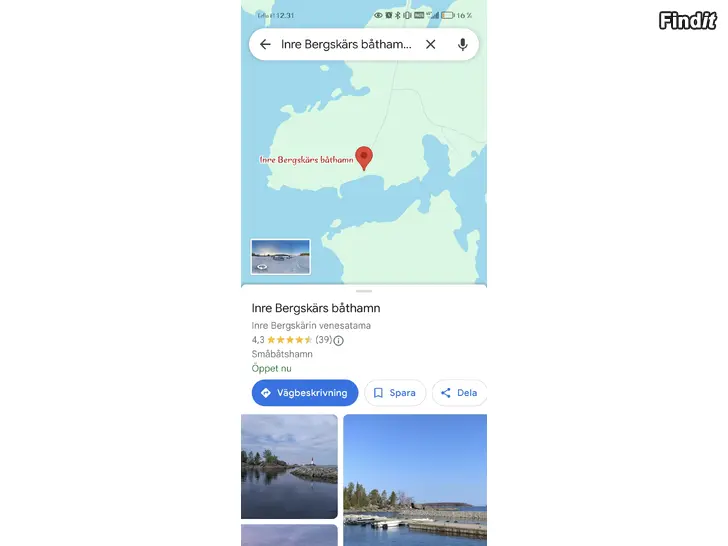Image resolution: width=728 pixels, height=546 pixels.
Task: Share the harbor via Dela
Action: pyautogui.click(x=460, y=393)
